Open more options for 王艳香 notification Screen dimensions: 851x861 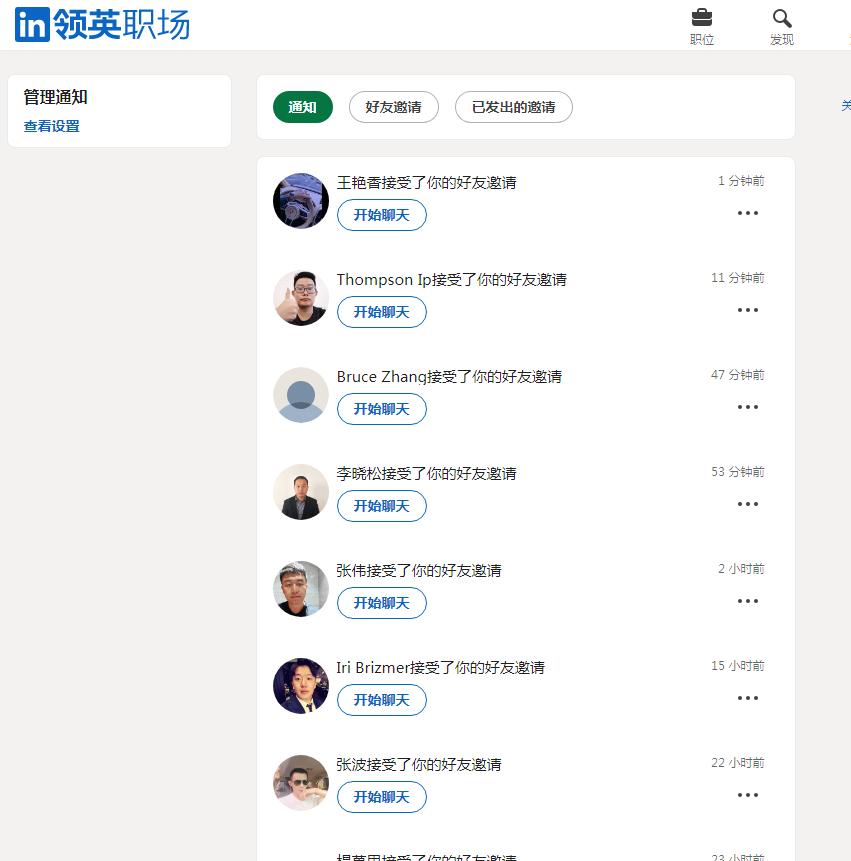(747, 213)
